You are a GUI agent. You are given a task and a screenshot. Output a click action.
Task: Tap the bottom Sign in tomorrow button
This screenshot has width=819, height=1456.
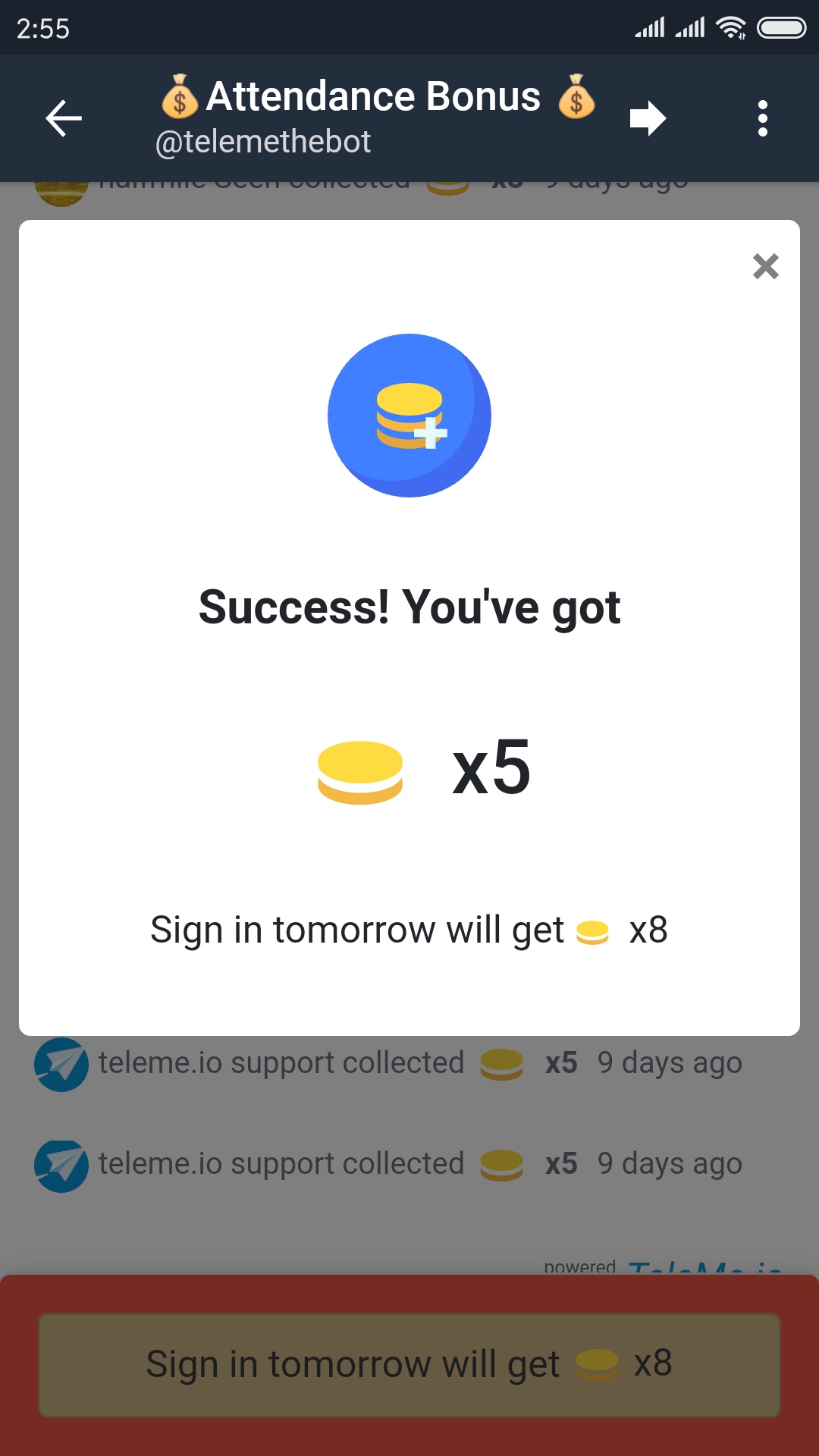click(409, 1364)
